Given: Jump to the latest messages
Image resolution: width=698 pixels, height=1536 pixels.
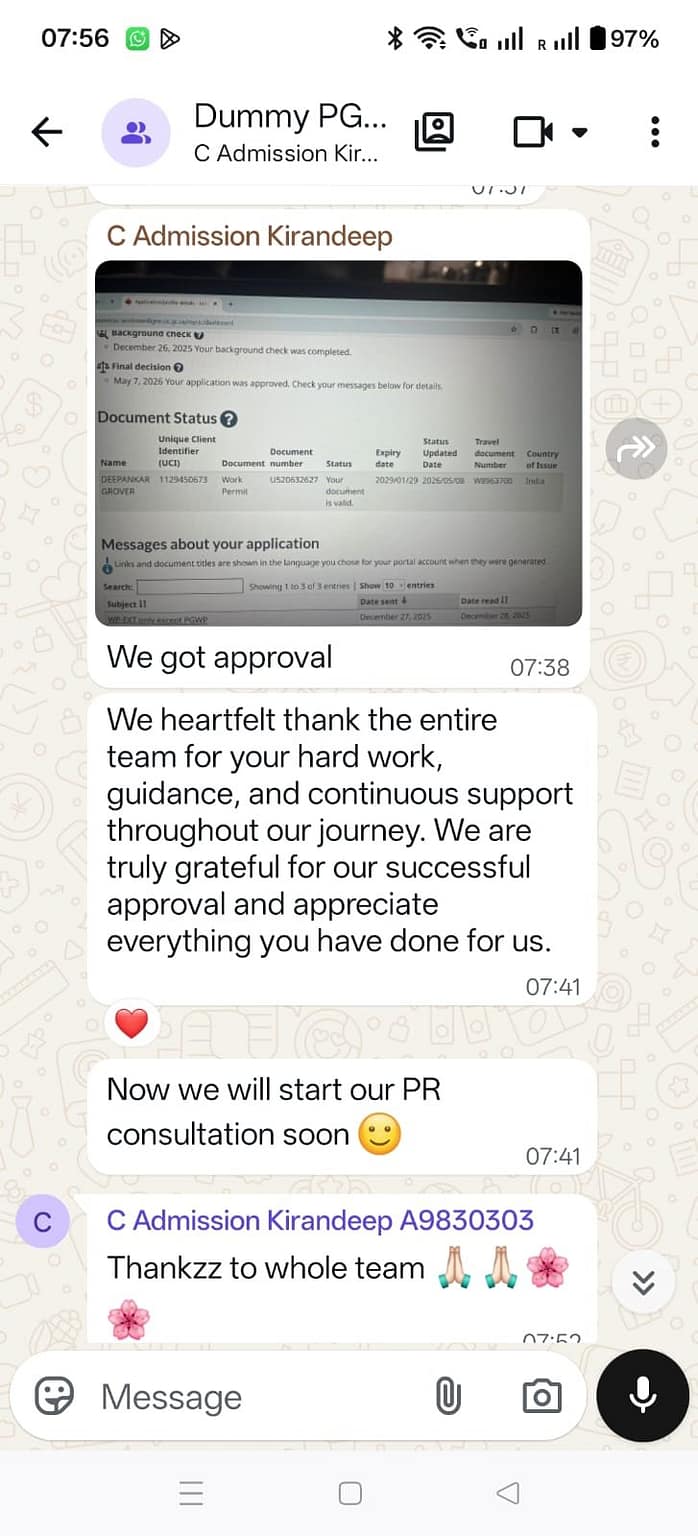Looking at the screenshot, I should pos(644,1282).
